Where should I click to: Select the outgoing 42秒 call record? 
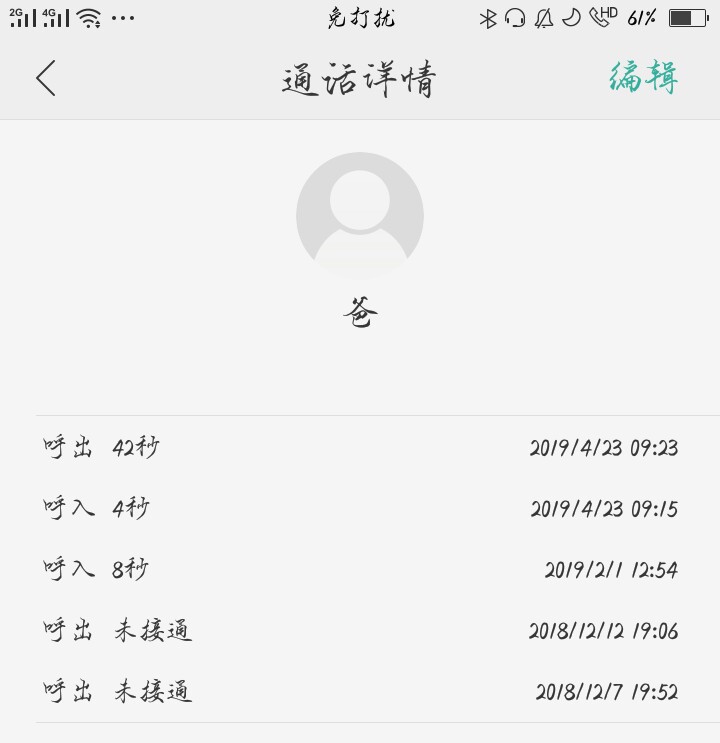pos(360,447)
